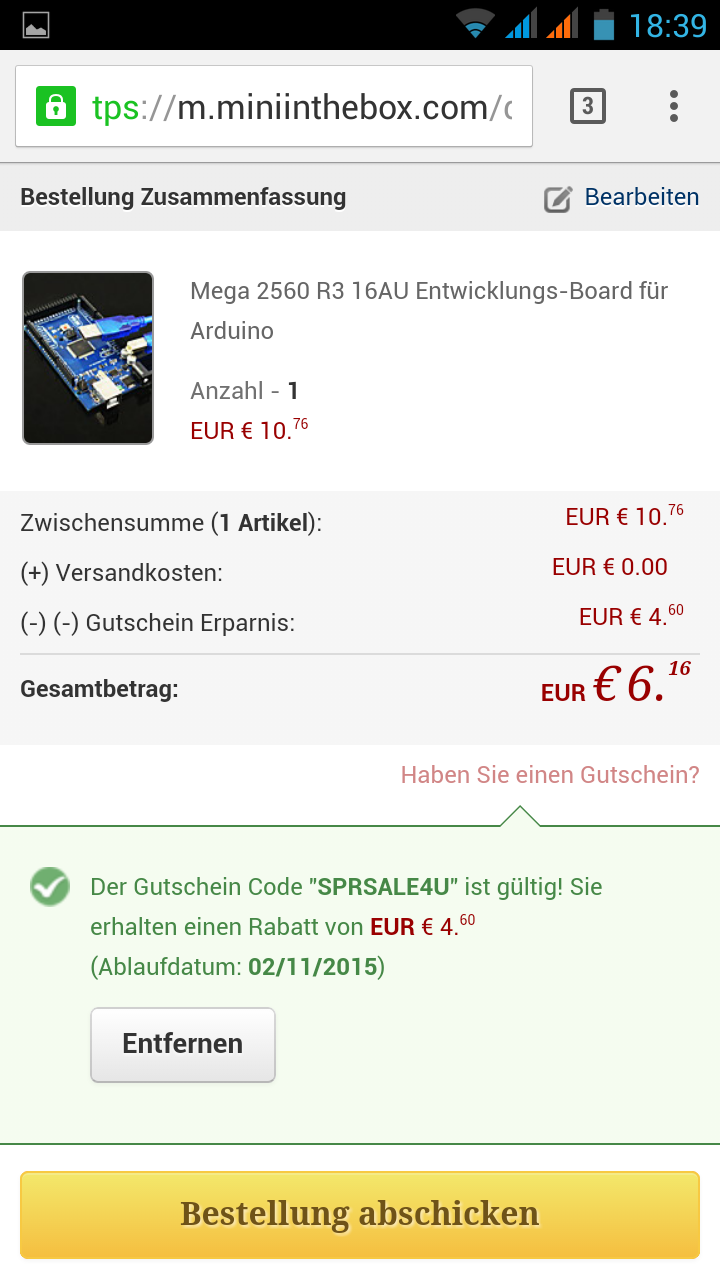
Task: Open the browser overflow menu
Action: pyautogui.click(x=674, y=106)
